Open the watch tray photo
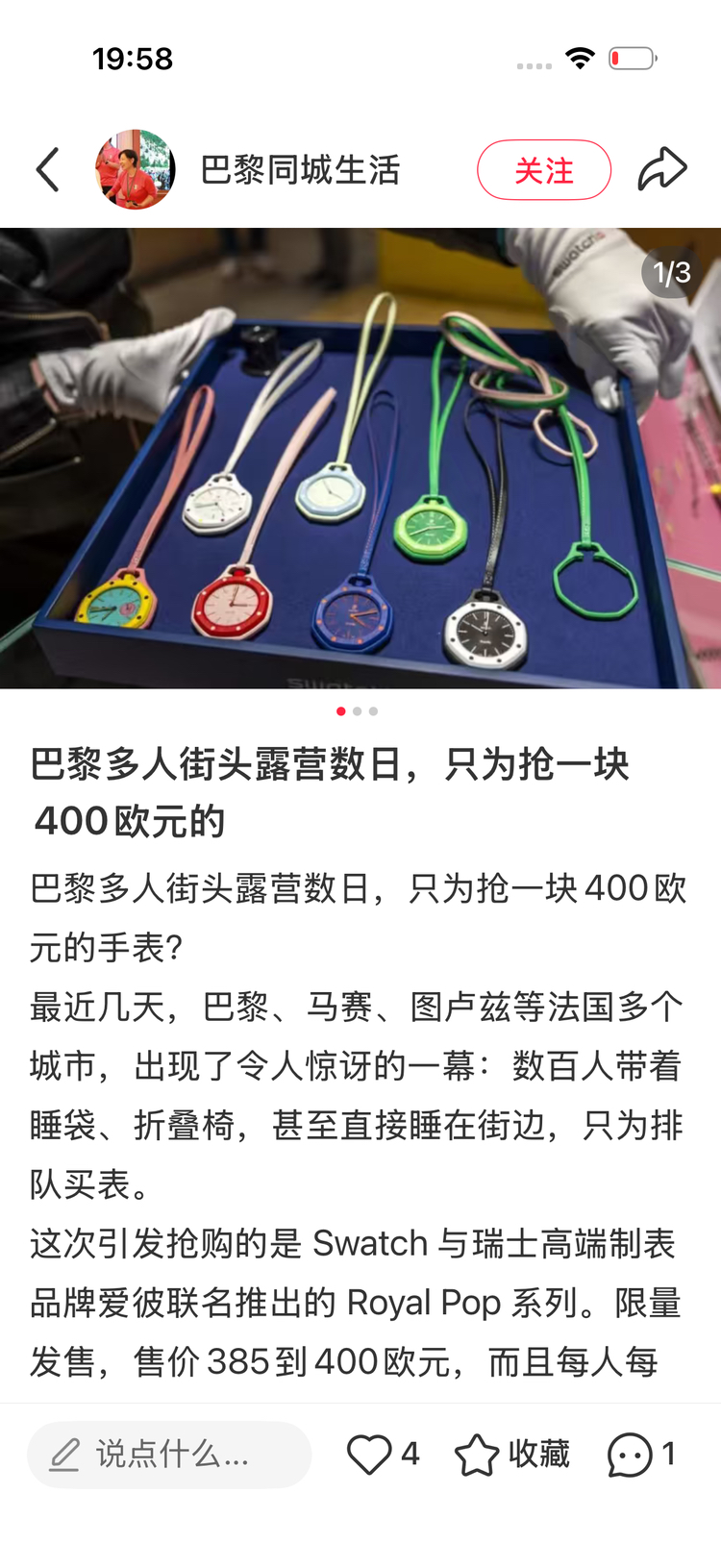The height and width of the screenshot is (1568, 721). click(360, 458)
